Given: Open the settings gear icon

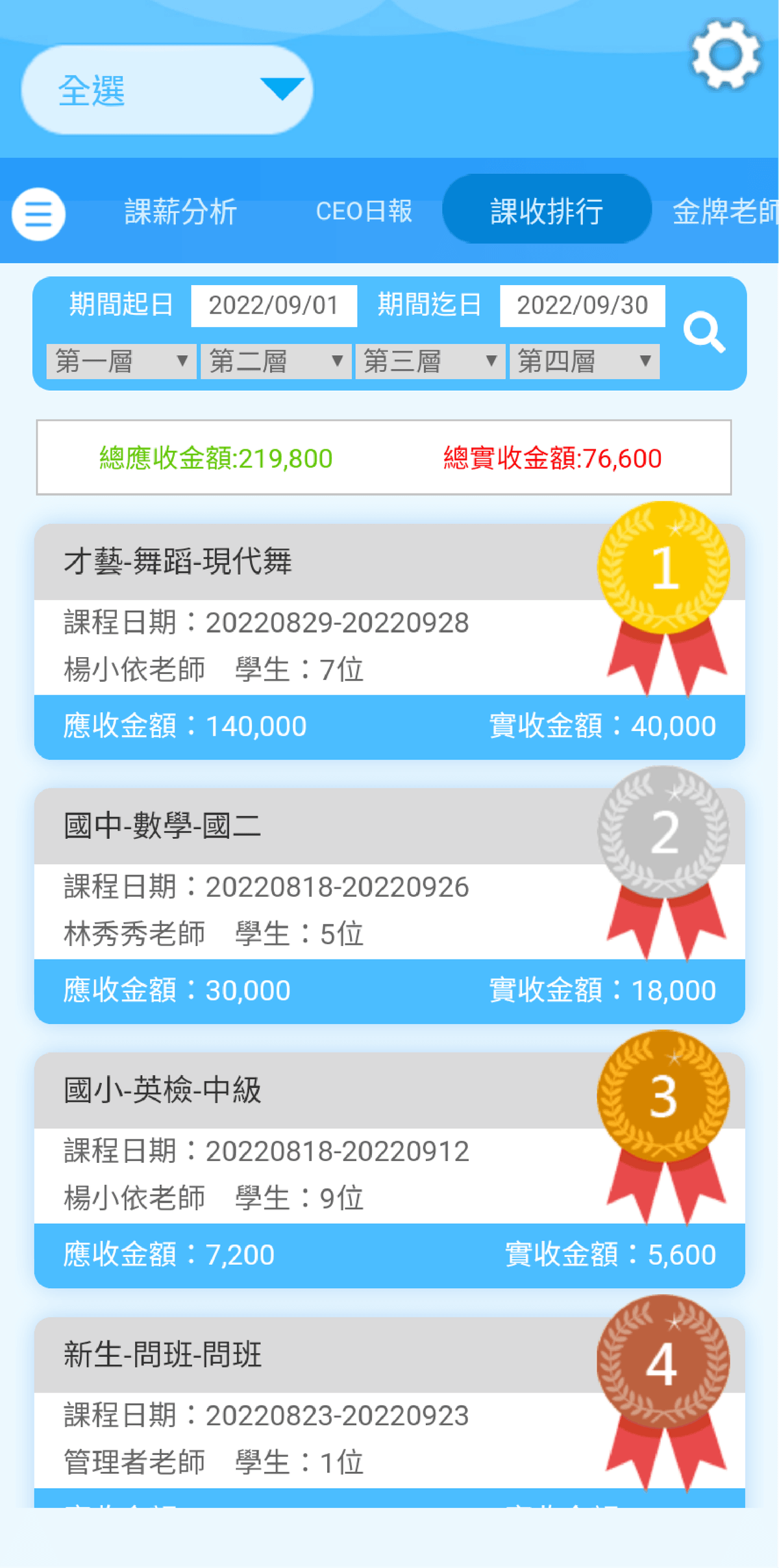Looking at the screenshot, I should click(x=725, y=55).
